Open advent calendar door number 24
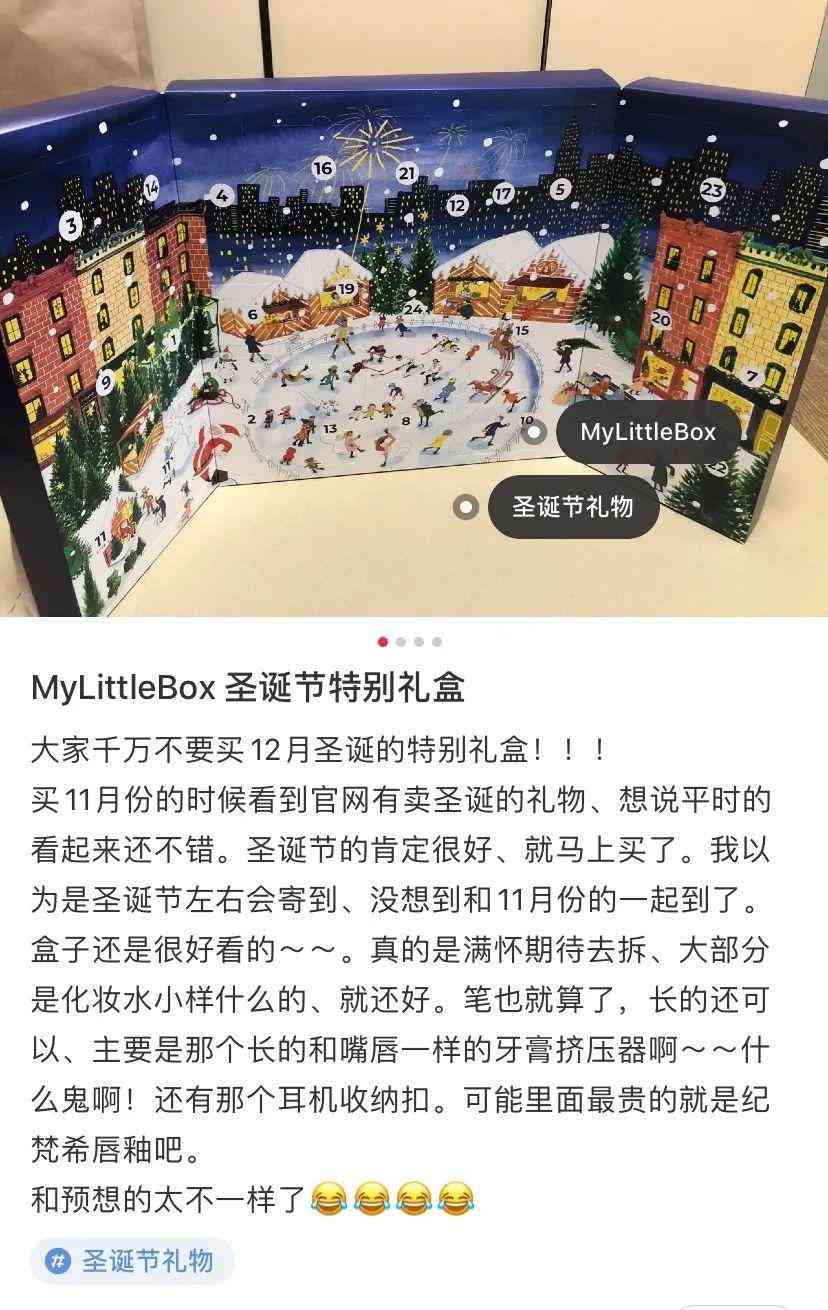 point(414,308)
